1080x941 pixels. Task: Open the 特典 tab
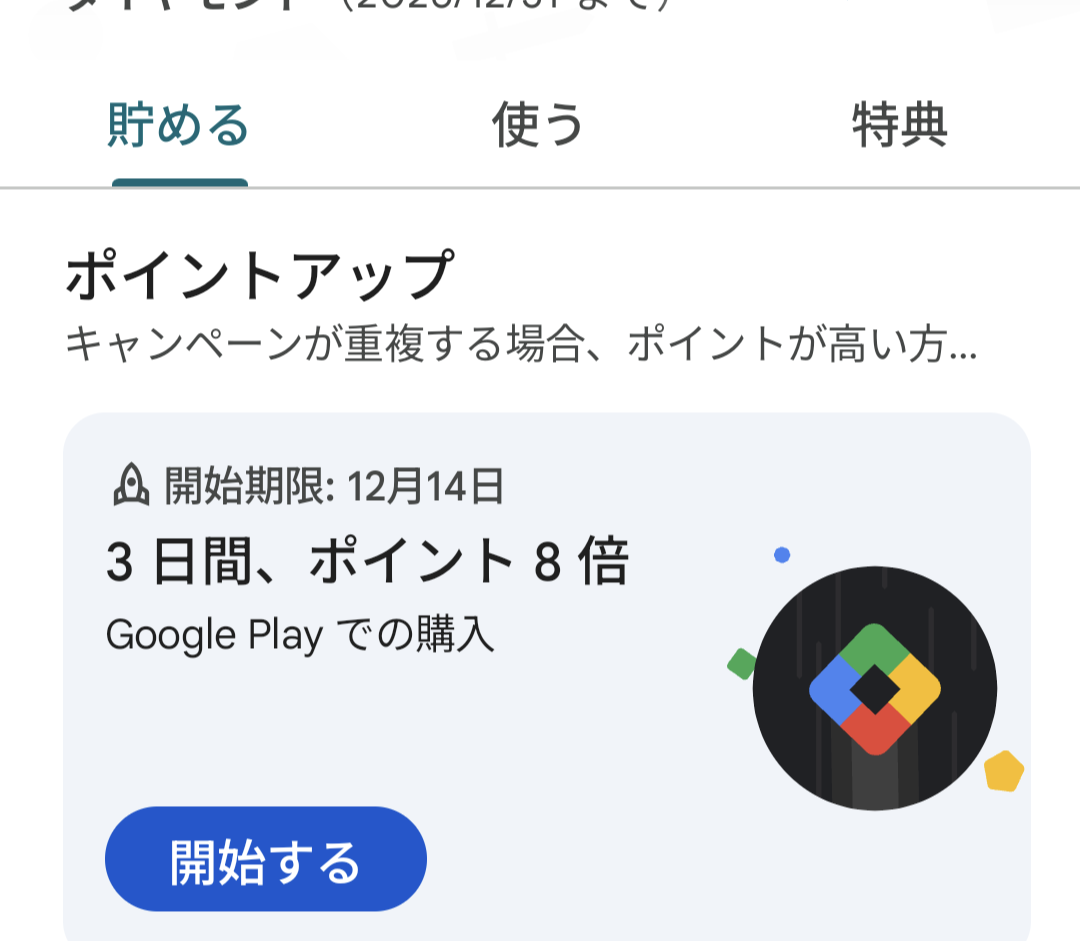coord(899,127)
